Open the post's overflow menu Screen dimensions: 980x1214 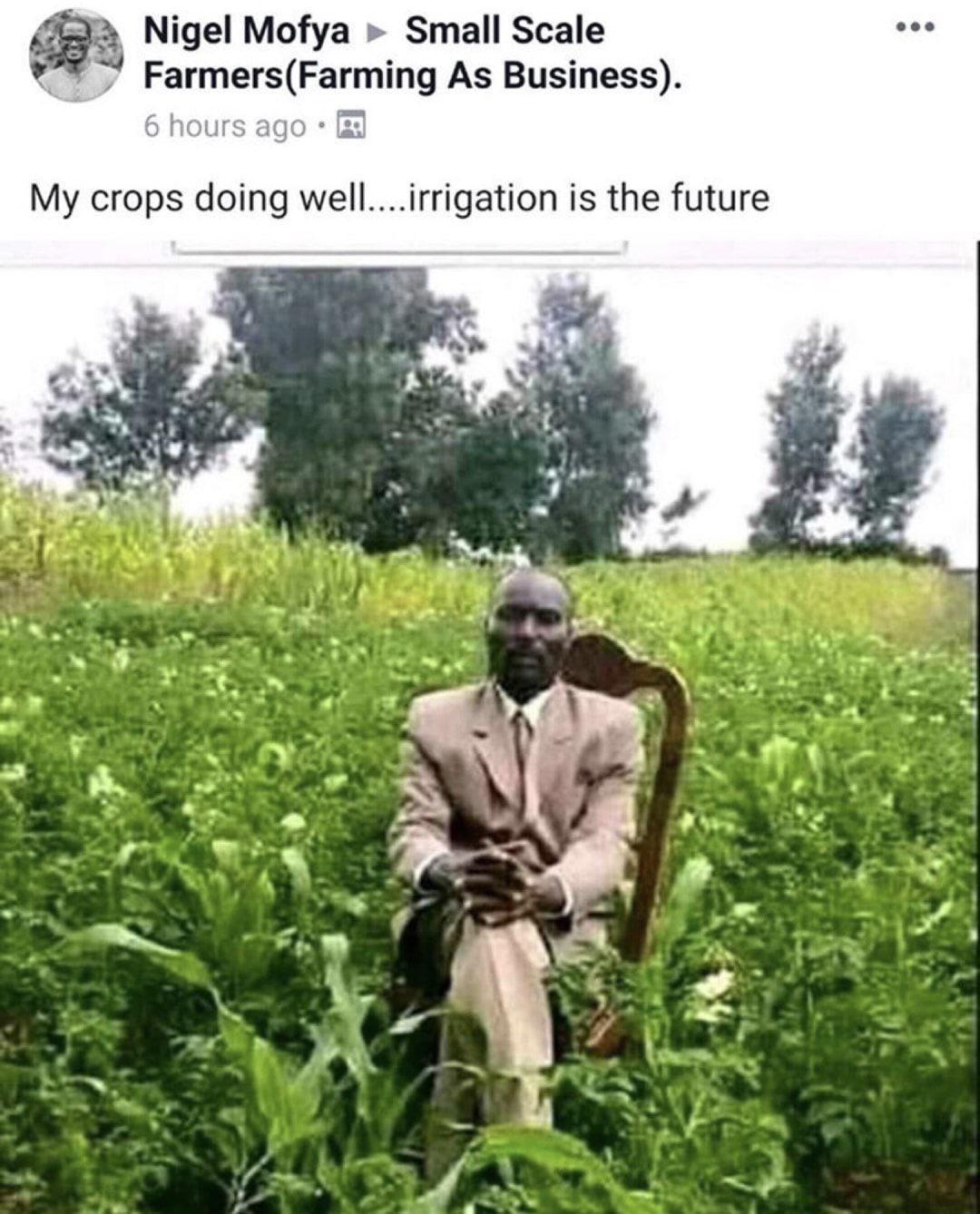click(x=914, y=28)
